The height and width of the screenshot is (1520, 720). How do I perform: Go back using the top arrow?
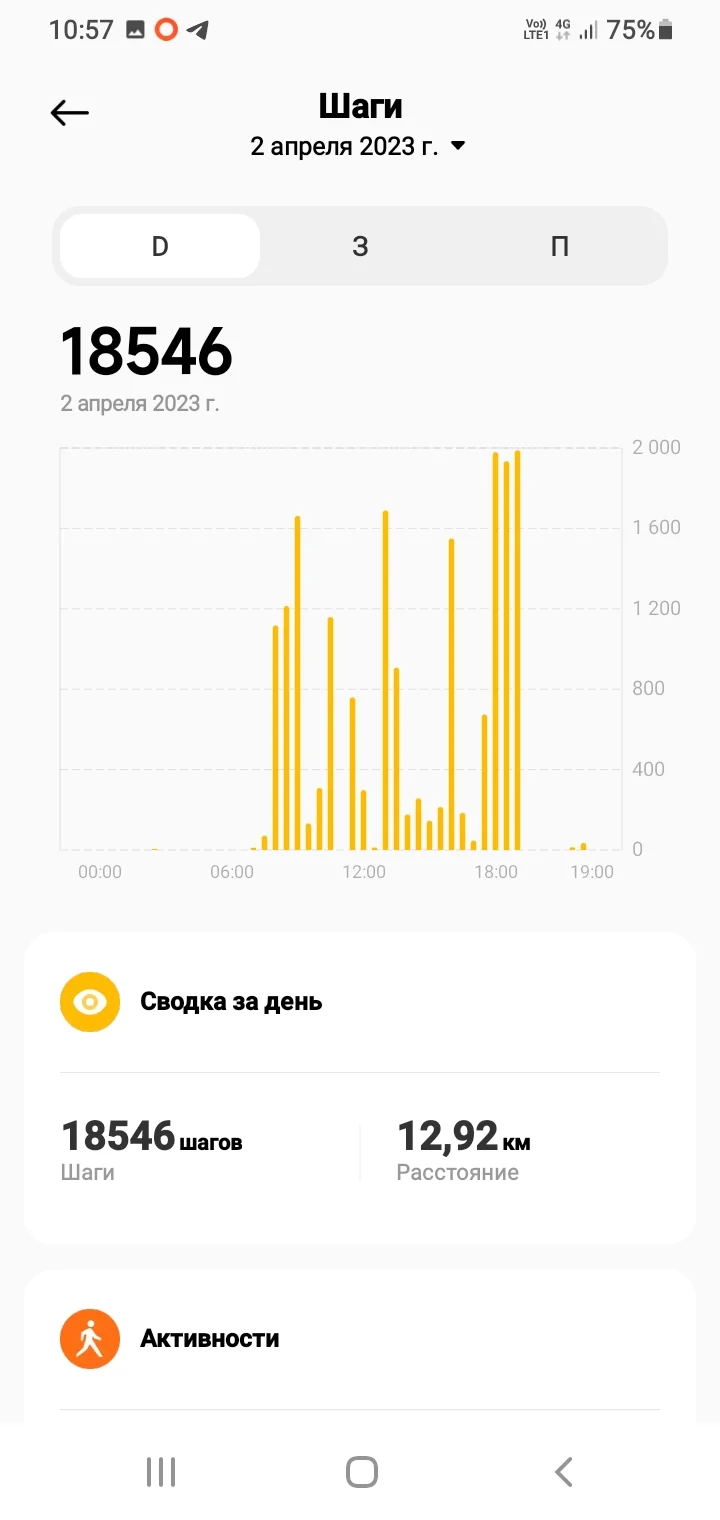pos(70,113)
